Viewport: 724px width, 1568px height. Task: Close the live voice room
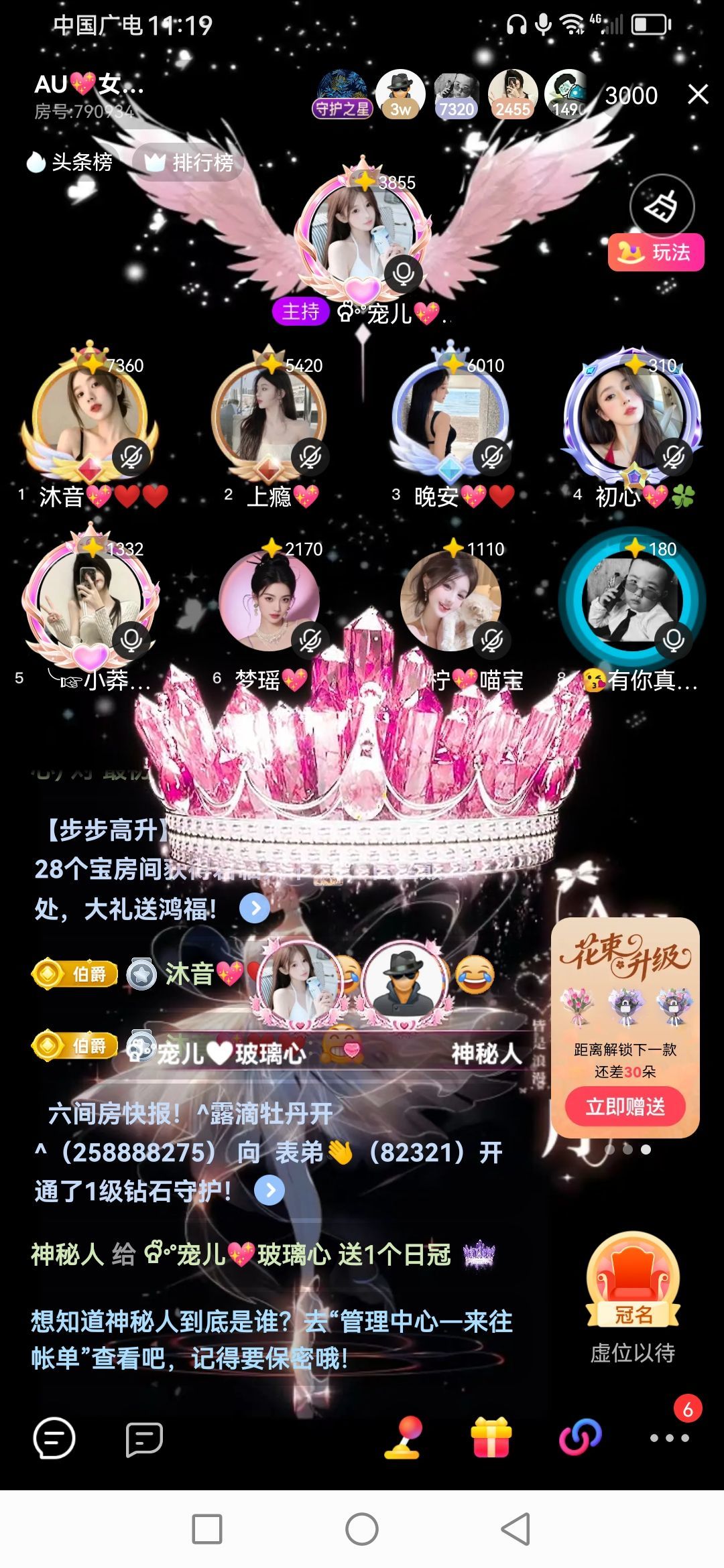tap(698, 94)
